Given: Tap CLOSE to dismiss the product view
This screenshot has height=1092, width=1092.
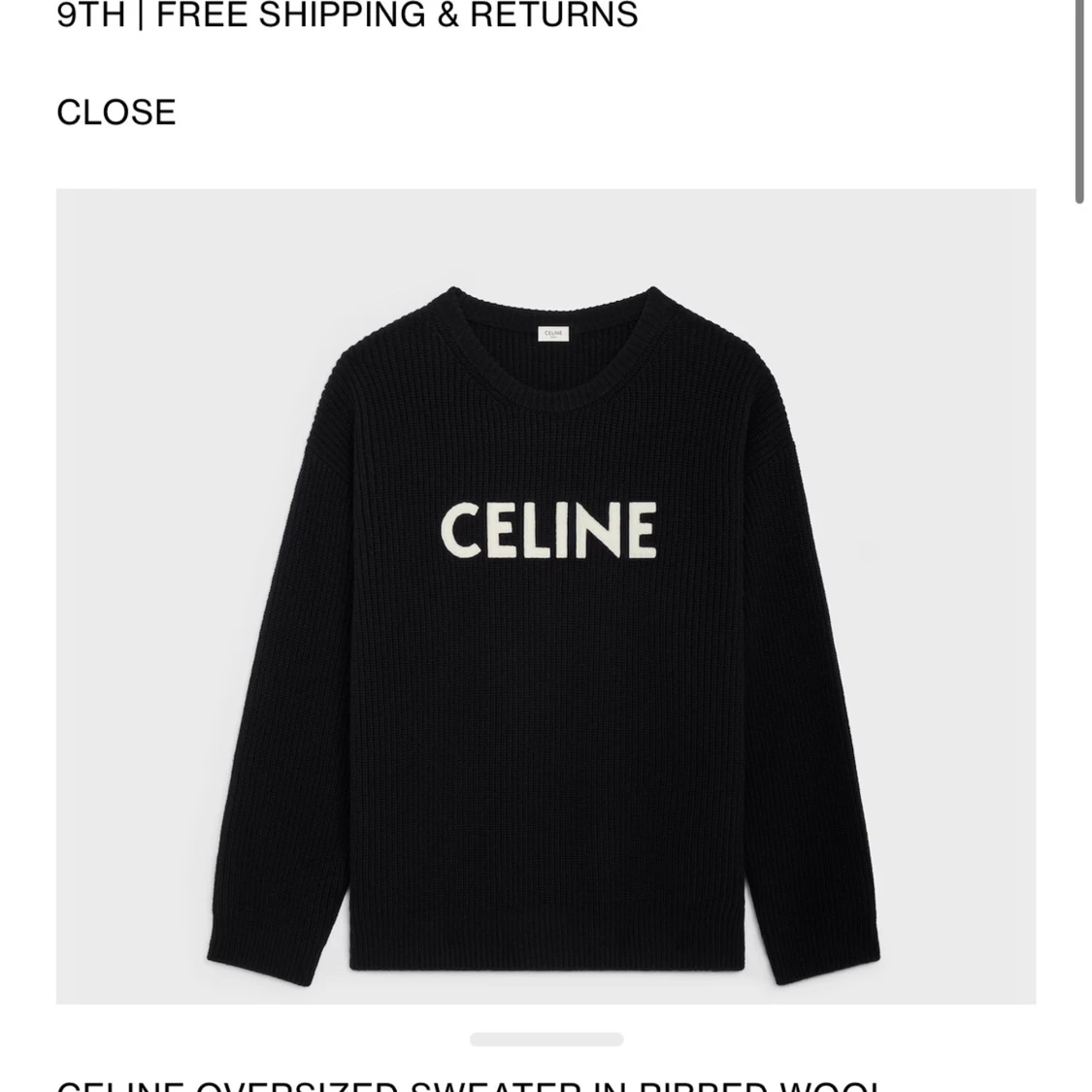Looking at the screenshot, I should pos(116,113).
